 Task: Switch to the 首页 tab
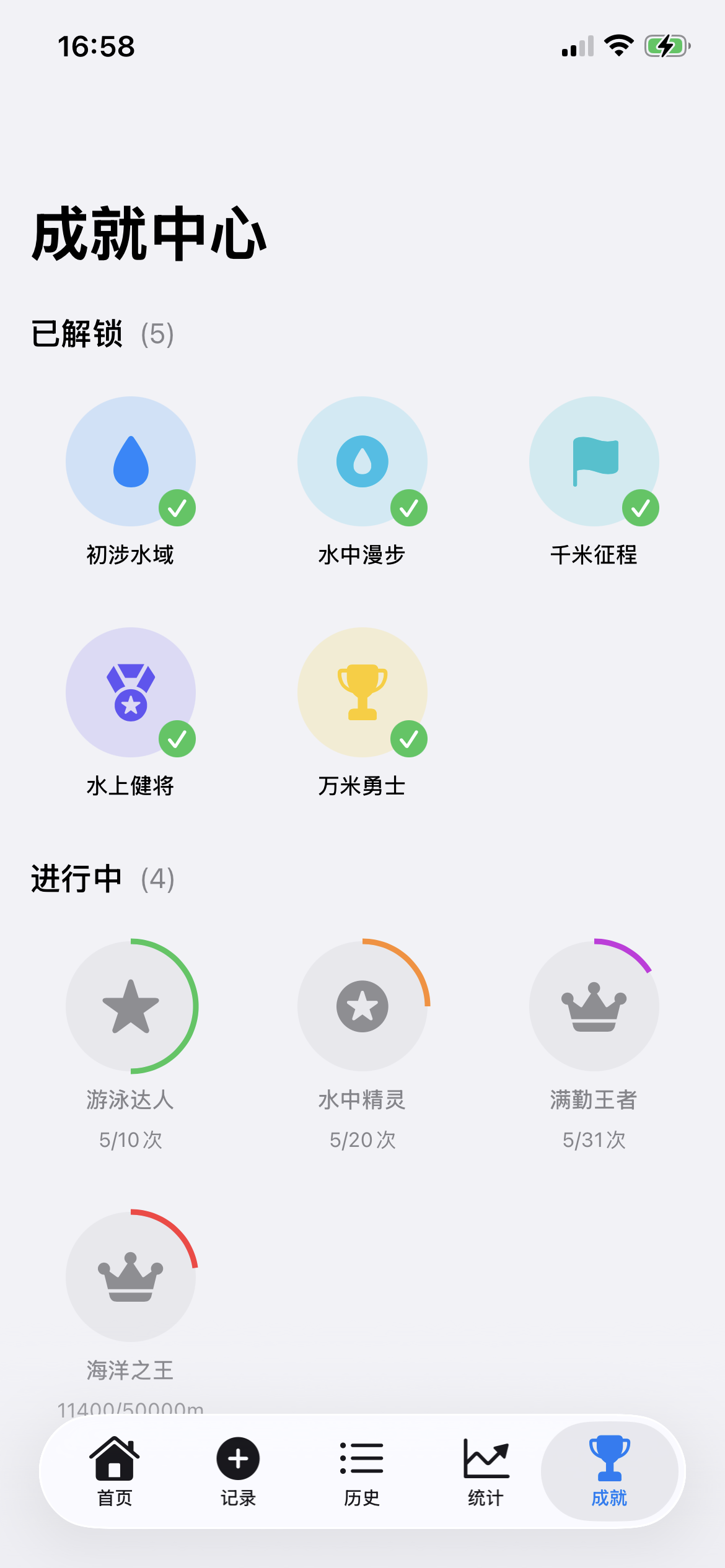pyautogui.click(x=115, y=1471)
